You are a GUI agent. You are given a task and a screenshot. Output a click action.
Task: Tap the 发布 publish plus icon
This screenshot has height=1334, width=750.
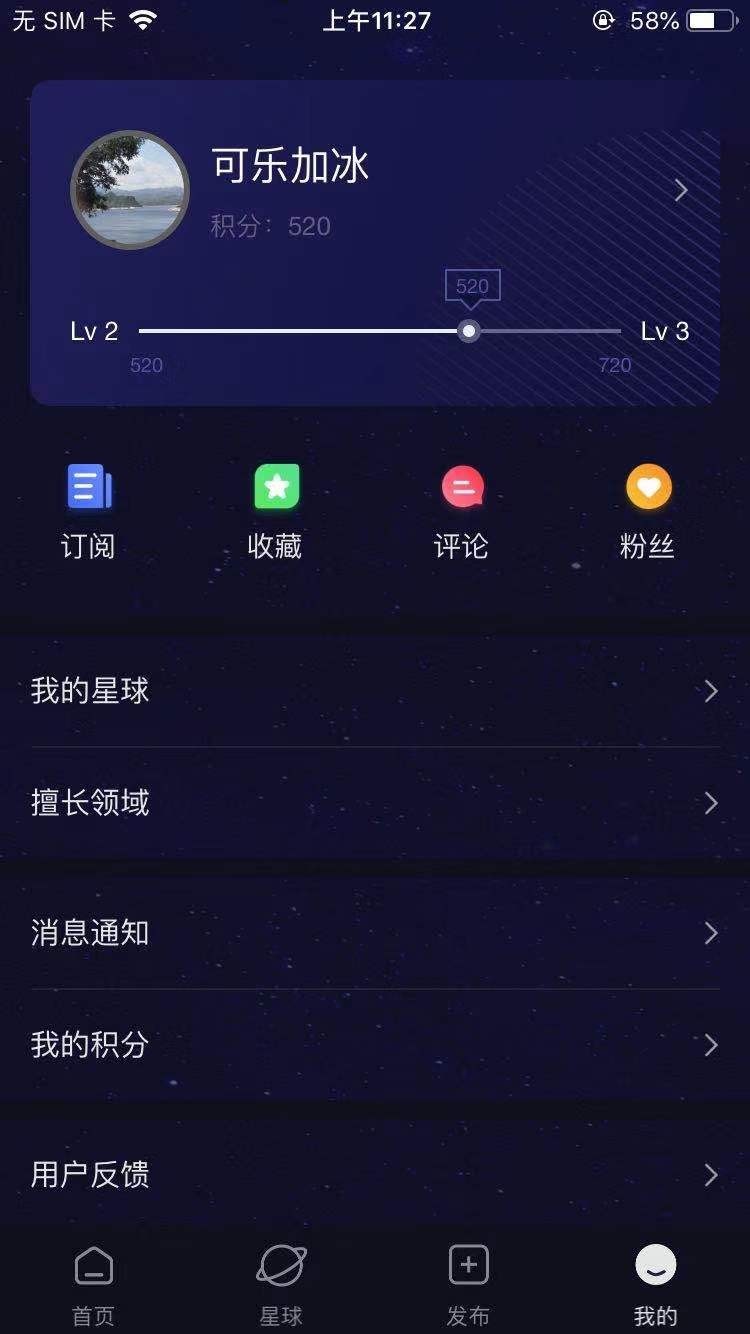pos(468,1265)
